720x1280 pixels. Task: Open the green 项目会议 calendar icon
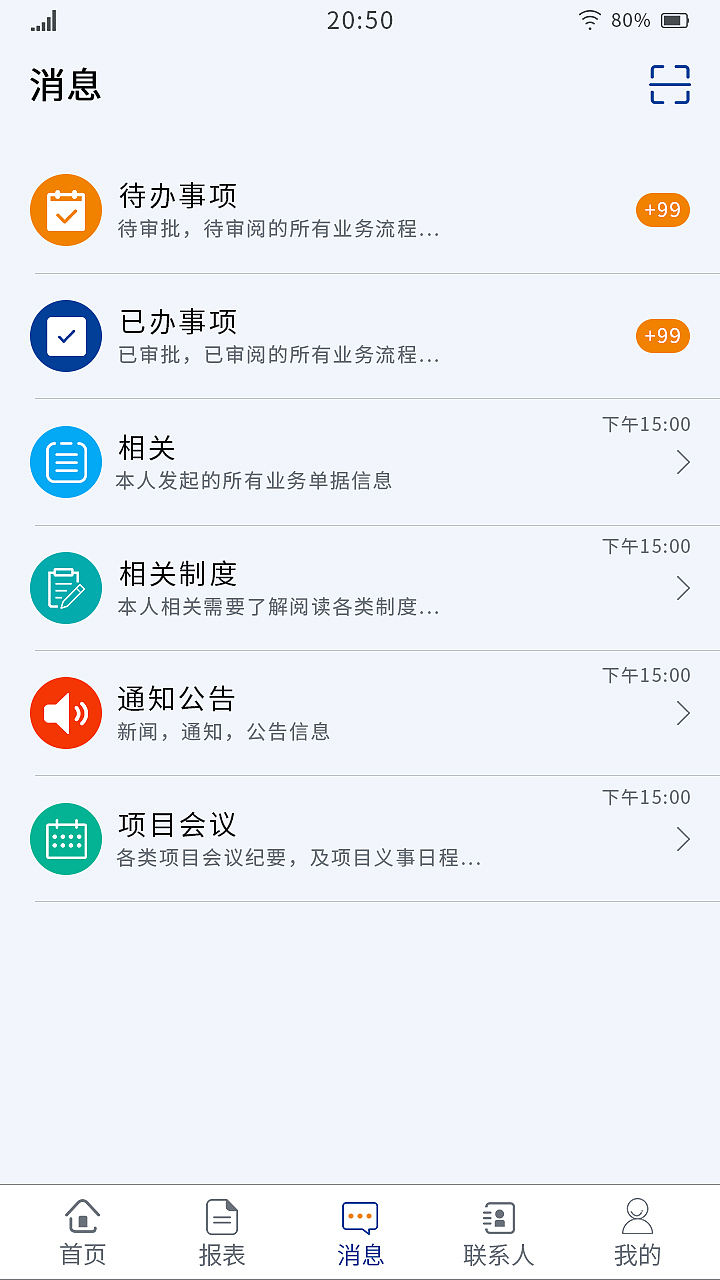pos(65,839)
